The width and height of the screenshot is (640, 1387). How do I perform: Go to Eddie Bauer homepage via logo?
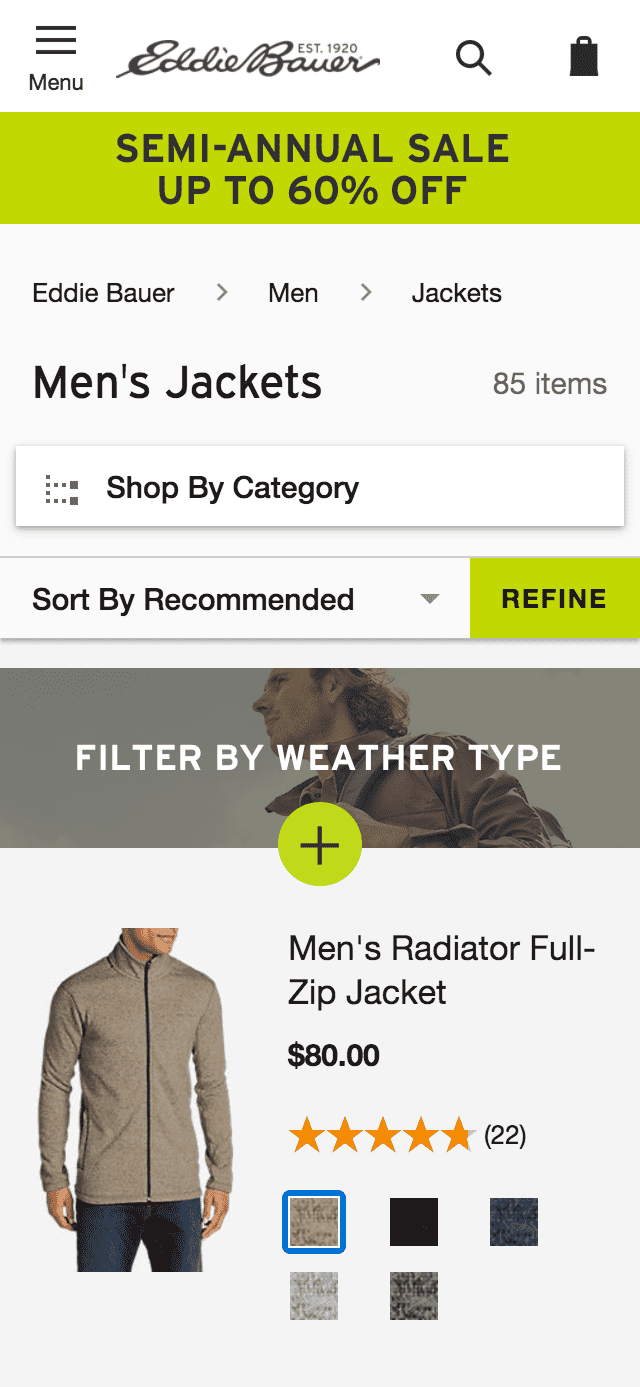pos(248,60)
